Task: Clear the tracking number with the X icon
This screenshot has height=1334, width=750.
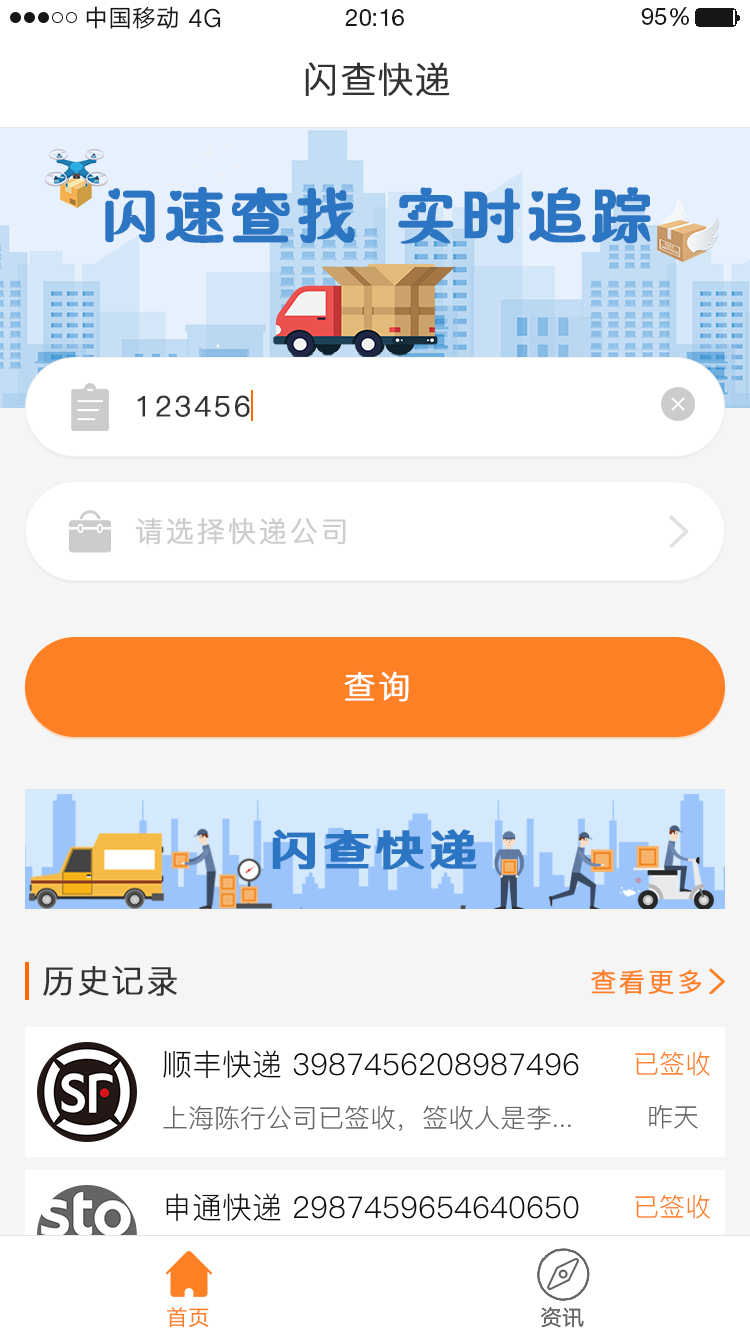Action: point(677,404)
